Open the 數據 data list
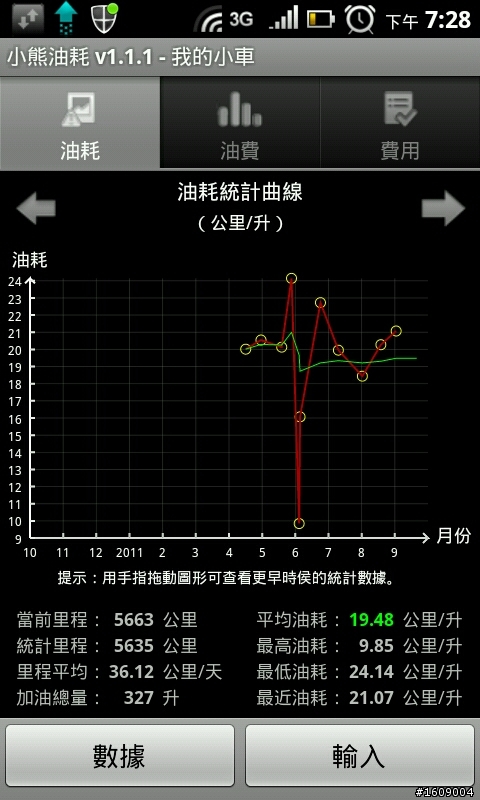 coord(120,755)
